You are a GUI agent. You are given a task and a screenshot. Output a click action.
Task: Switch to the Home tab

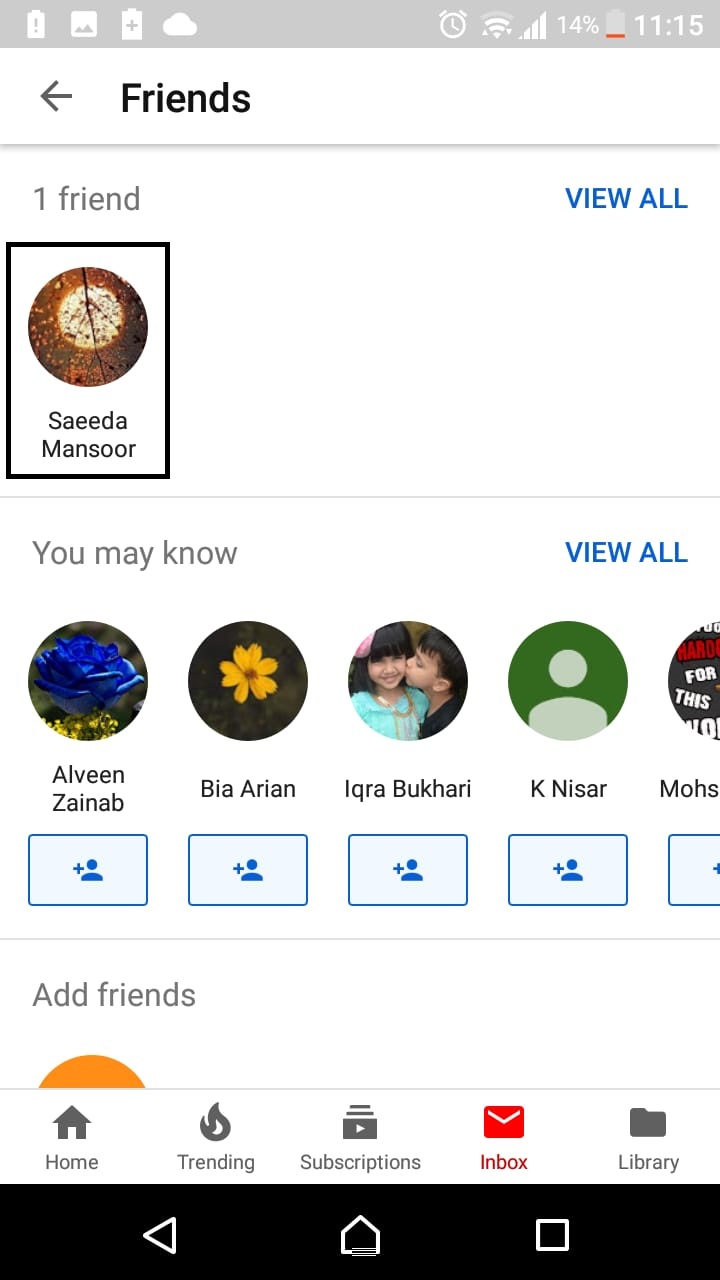click(x=72, y=1138)
